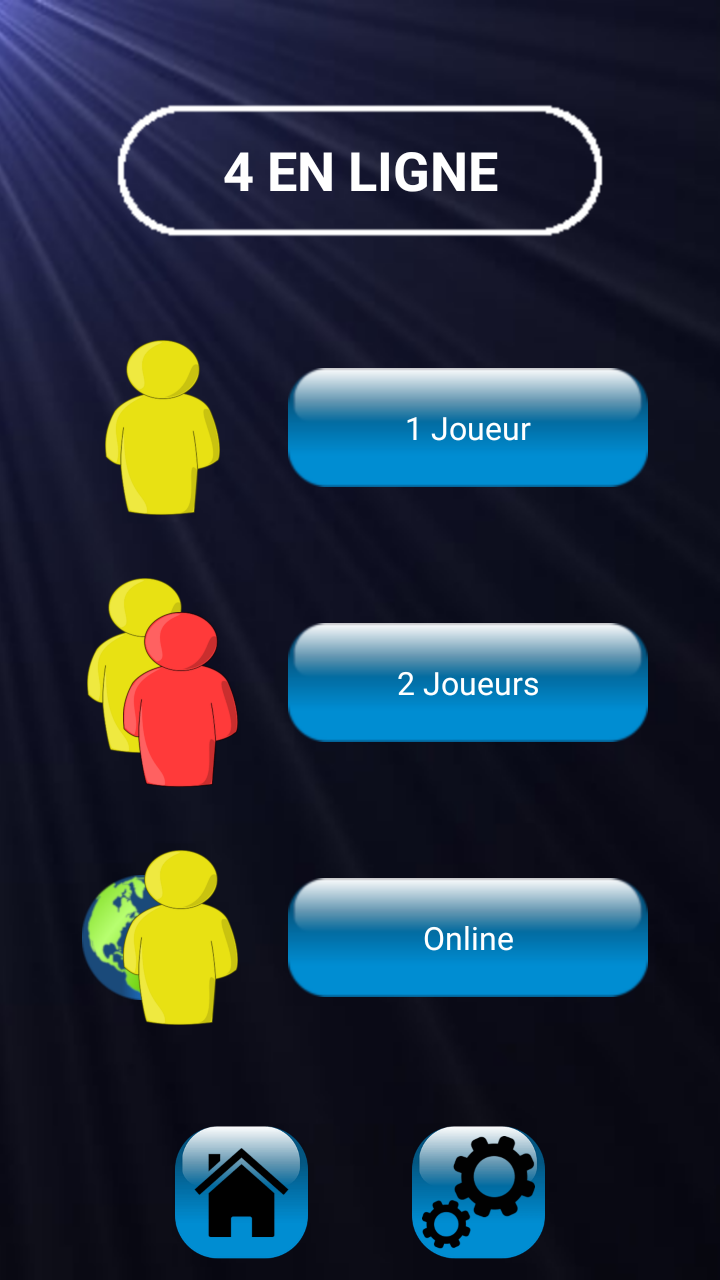Open the settings gears icon
Image resolution: width=720 pixels, height=1280 pixels.
pyautogui.click(x=478, y=1192)
